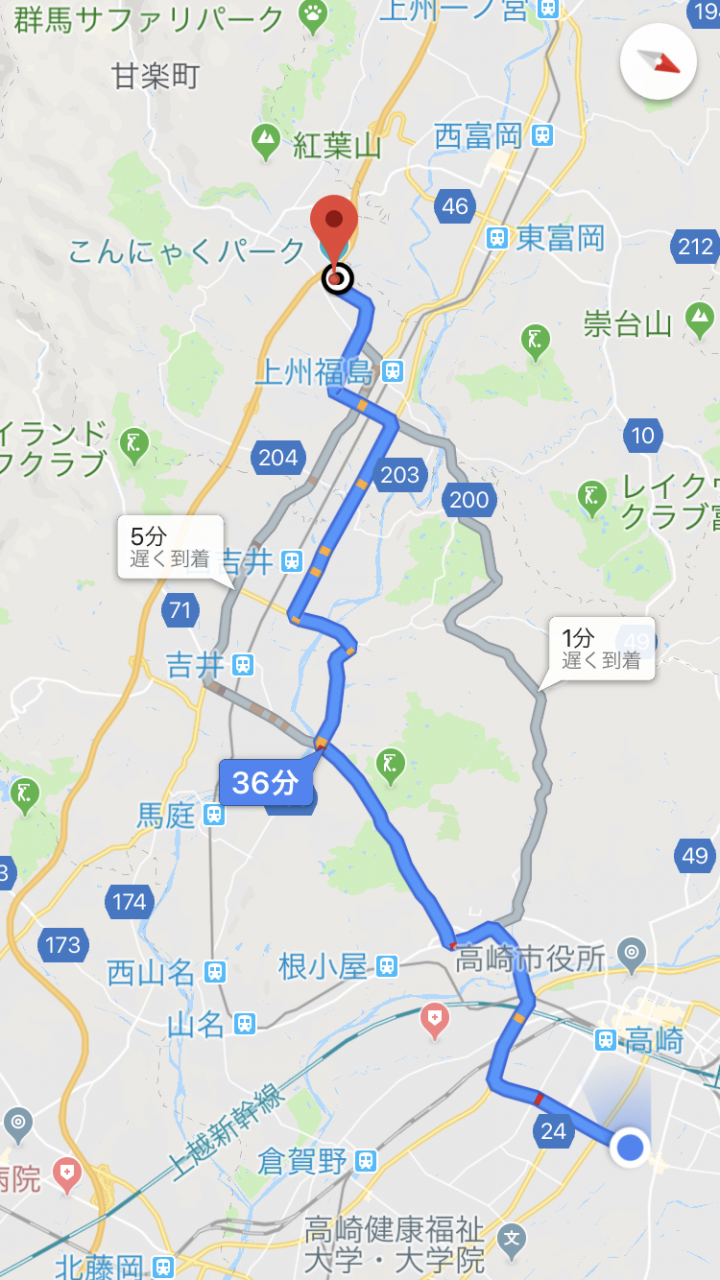Image resolution: width=720 pixels, height=1280 pixels.
Task: Open the 高崎市役所 place marker
Action: coord(632,957)
